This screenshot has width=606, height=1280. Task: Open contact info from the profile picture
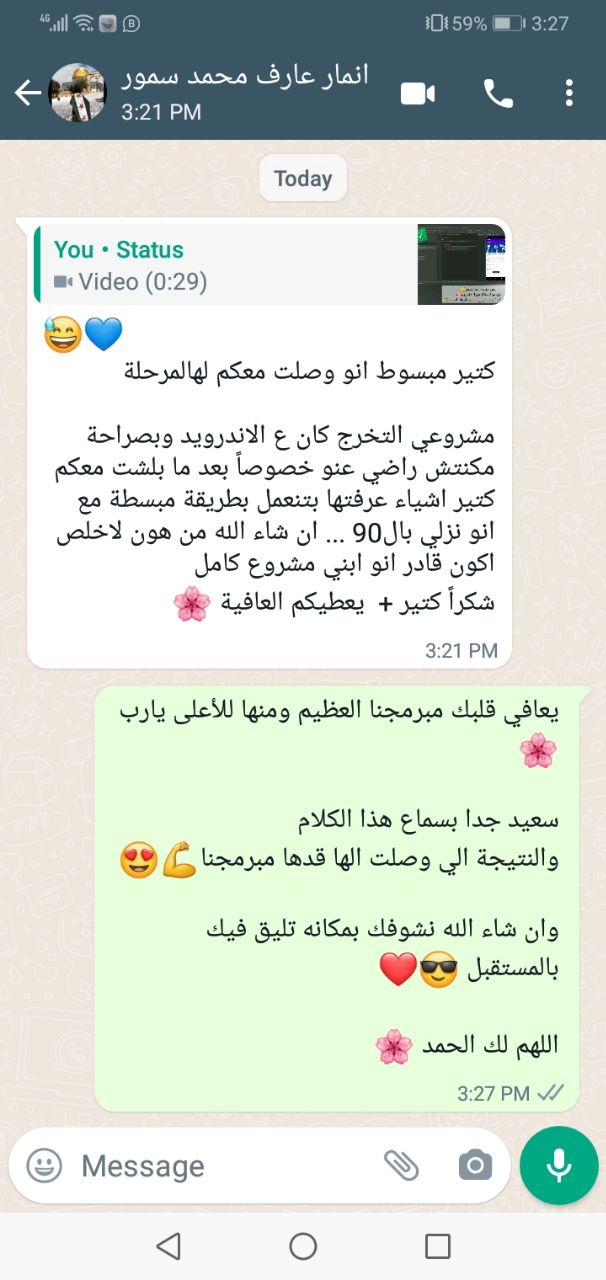(77, 93)
